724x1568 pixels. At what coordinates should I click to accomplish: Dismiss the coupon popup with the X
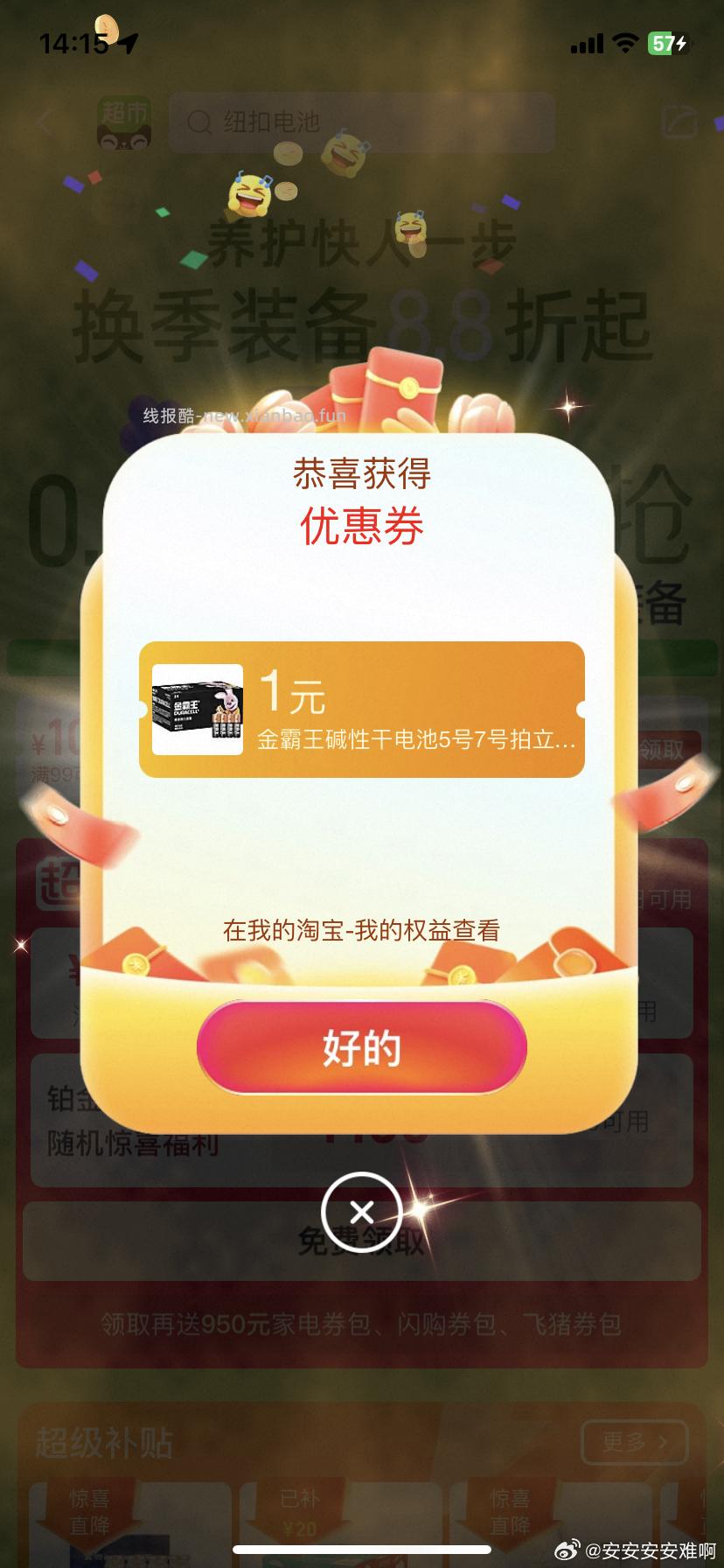[x=362, y=1211]
